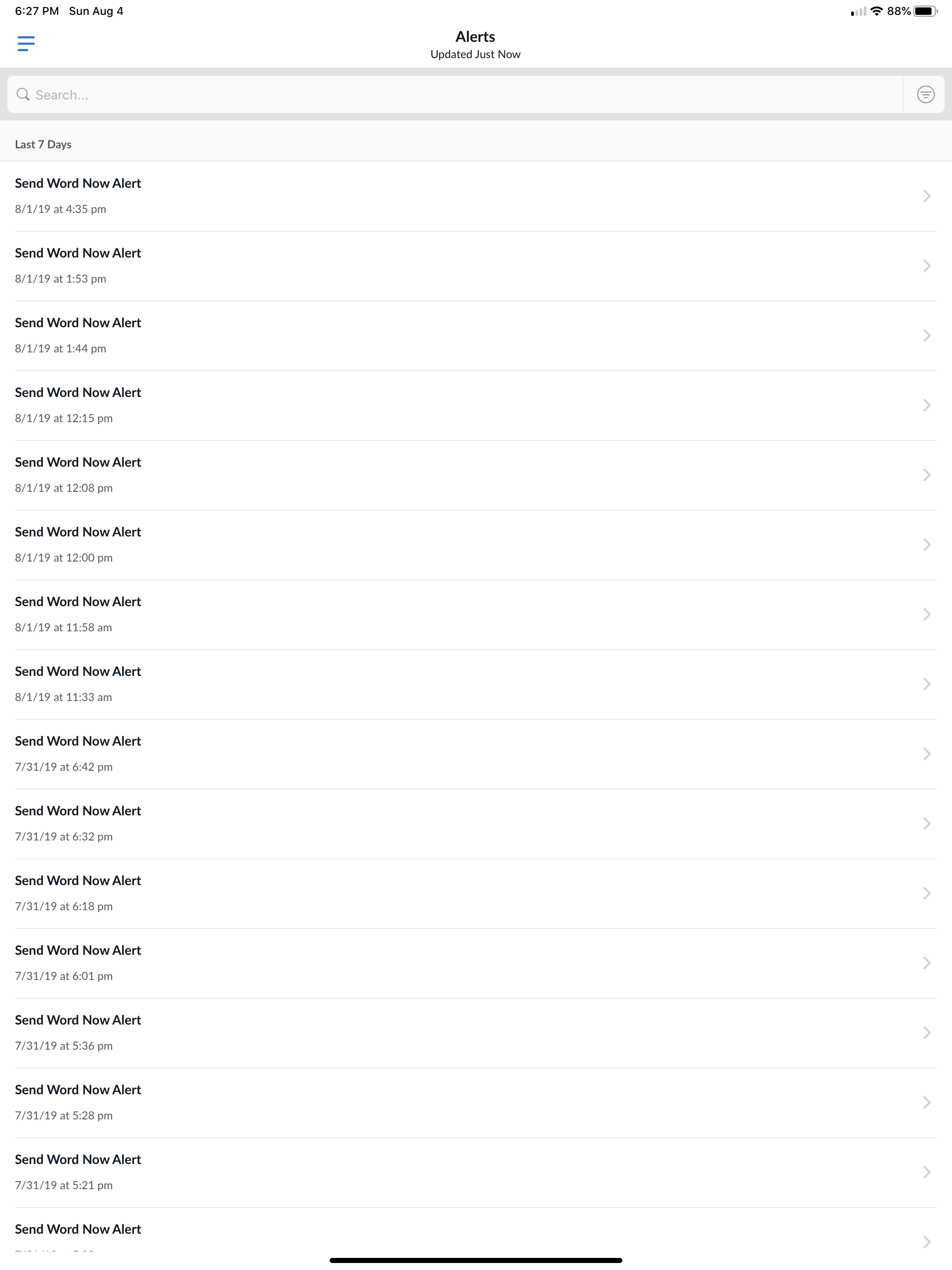The width and height of the screenshot is (952, 1270).
Task: Open the alert sent 7/31/19 at 5:28 pm
Action: click(476, 1102)
